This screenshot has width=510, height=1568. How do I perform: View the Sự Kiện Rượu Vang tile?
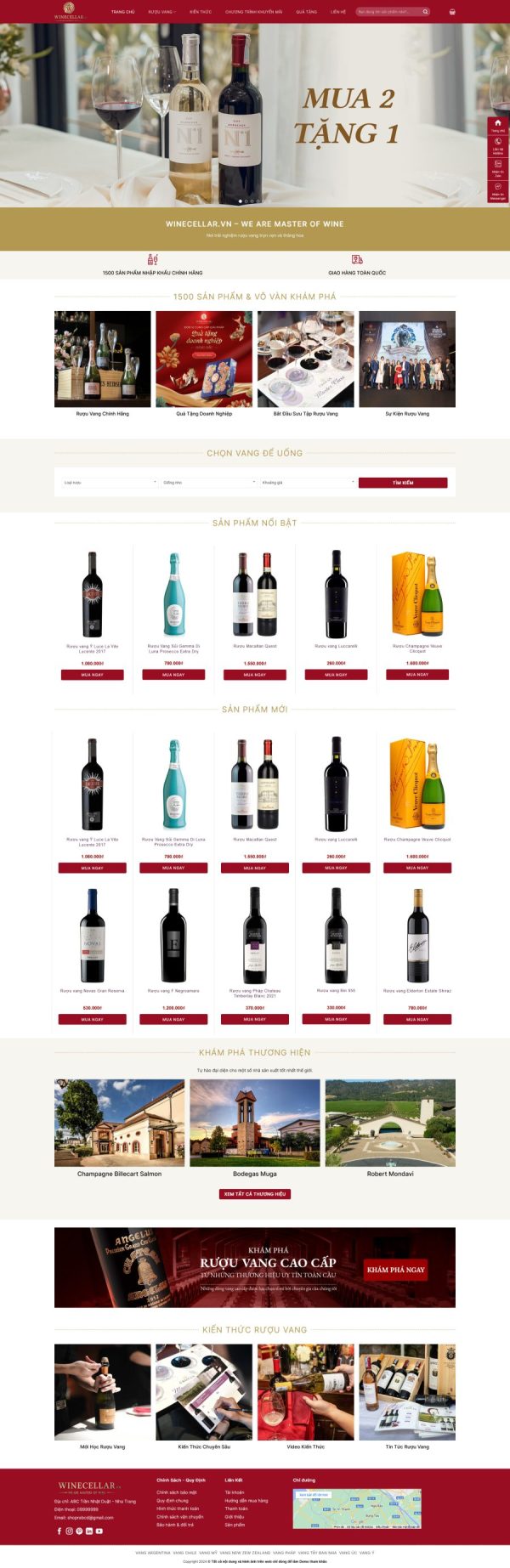pyautogui.click(x=407, y=359)
